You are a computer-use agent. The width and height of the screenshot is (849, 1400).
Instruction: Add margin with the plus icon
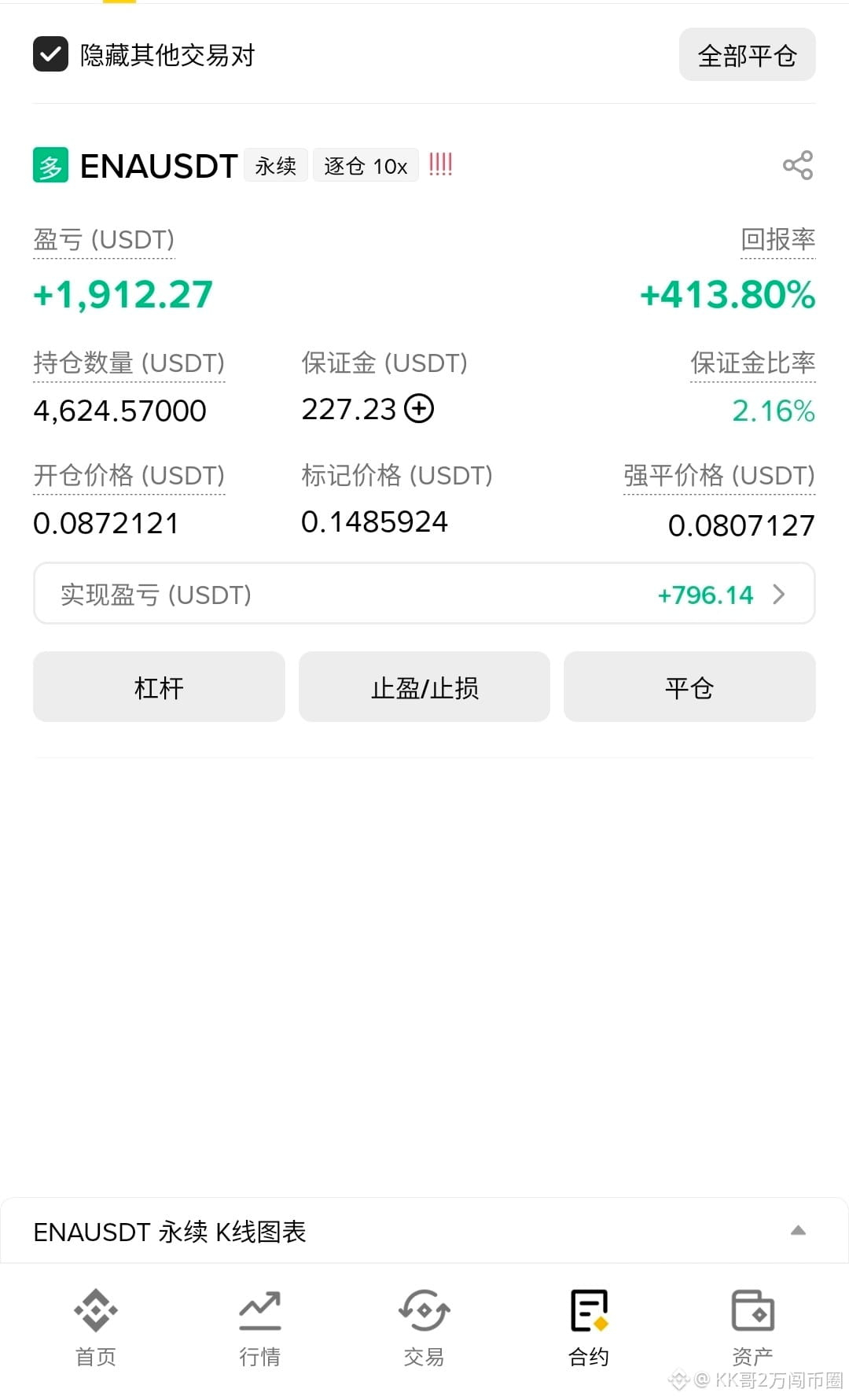pos(419,409)
